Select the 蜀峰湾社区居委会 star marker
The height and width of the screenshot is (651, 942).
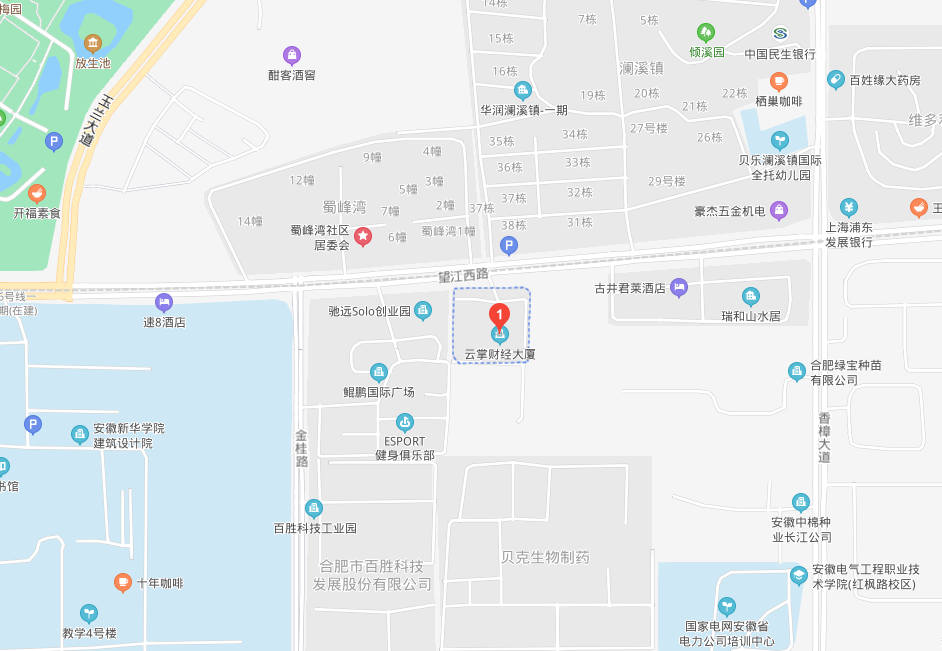coord(364,236)
